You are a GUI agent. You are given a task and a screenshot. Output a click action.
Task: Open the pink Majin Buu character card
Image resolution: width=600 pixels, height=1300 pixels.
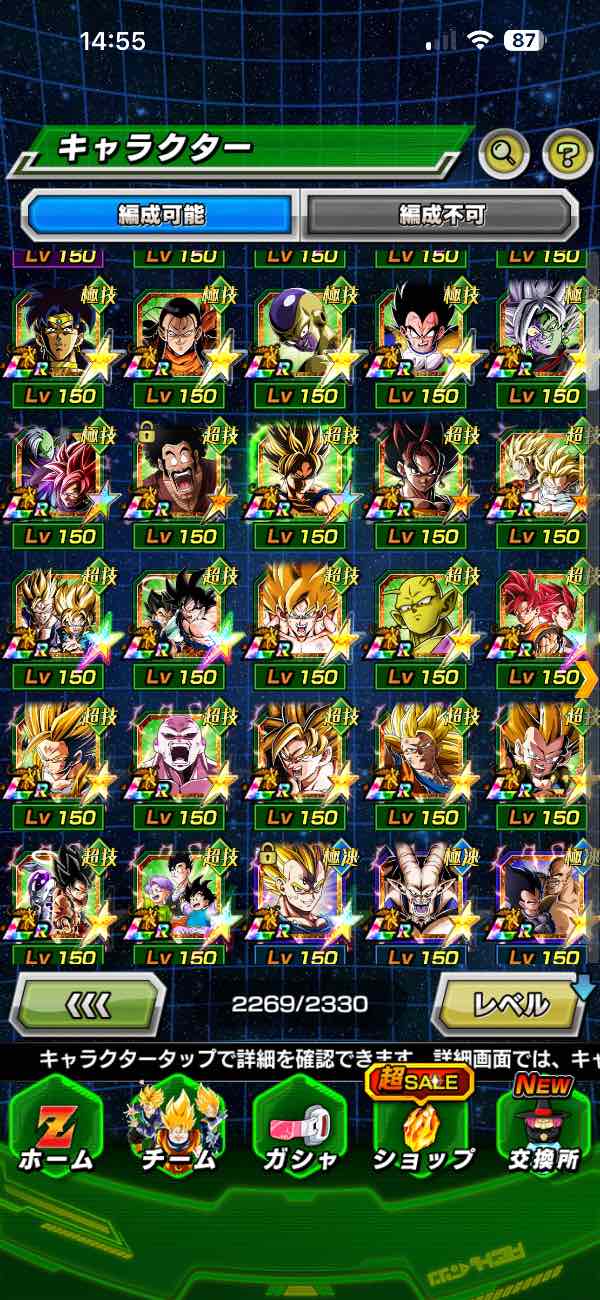click(x=180, y=754)
